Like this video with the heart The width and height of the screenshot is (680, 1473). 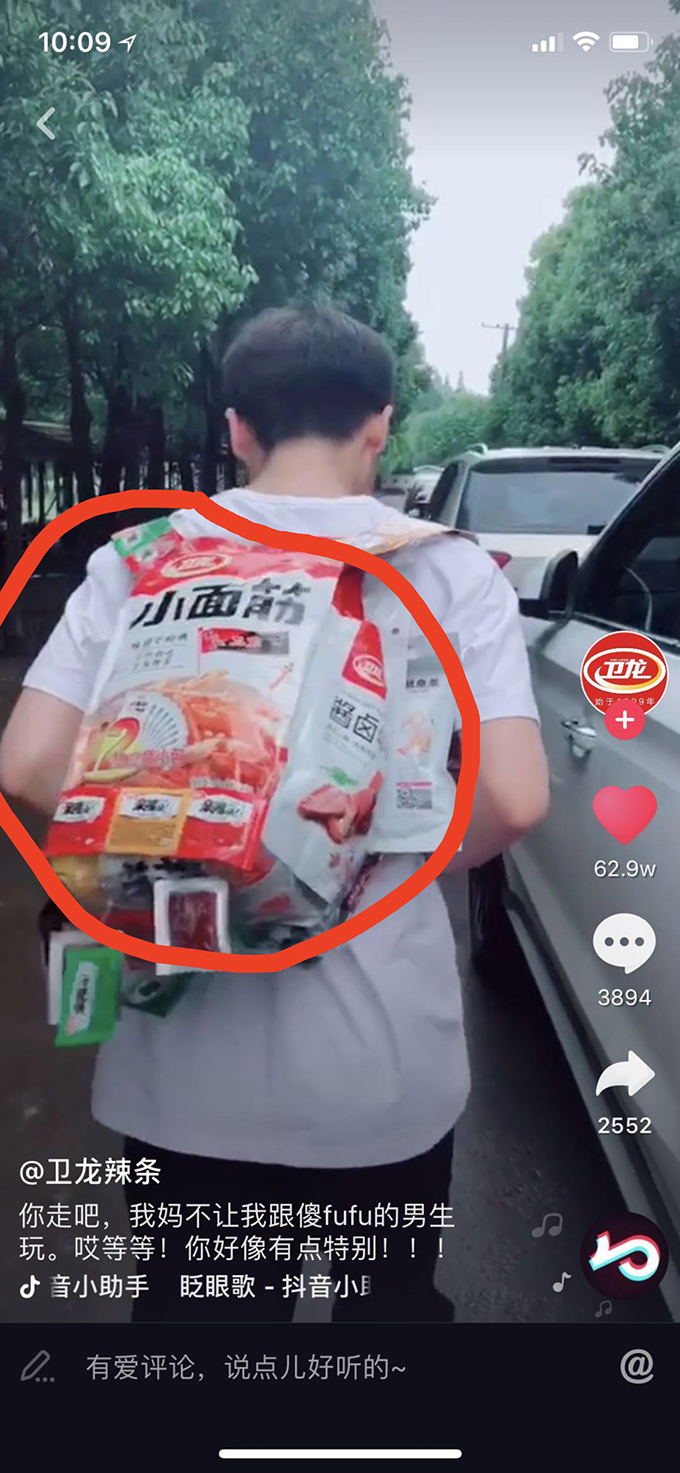pos(624,813)
